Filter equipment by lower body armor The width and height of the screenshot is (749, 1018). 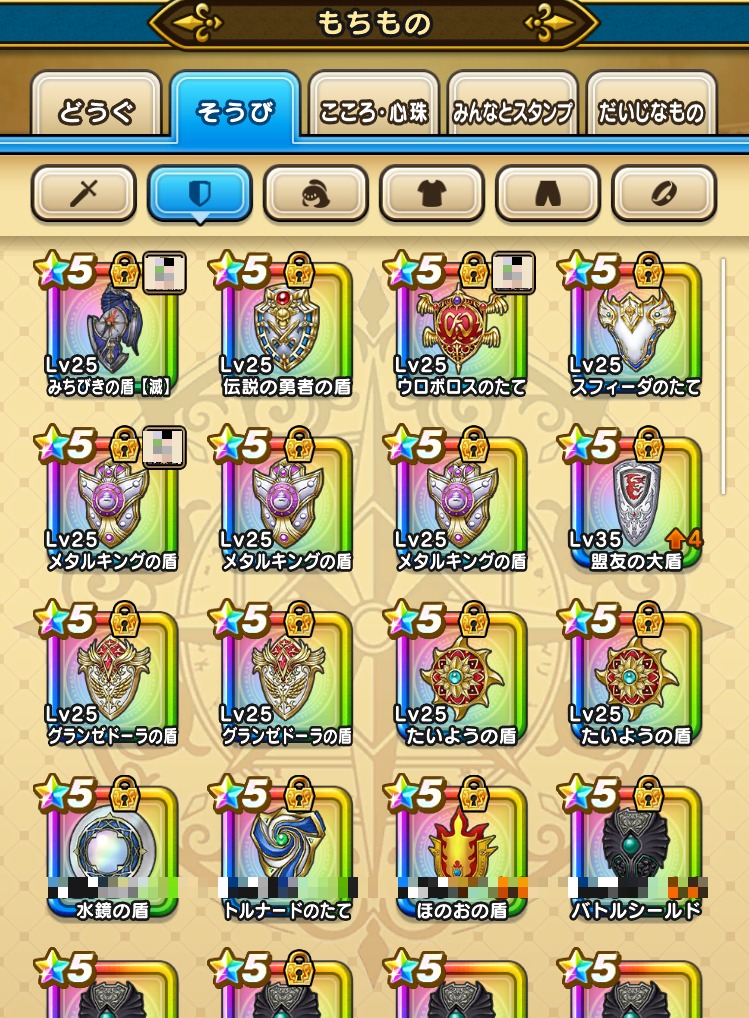click(x=548, y=192)
